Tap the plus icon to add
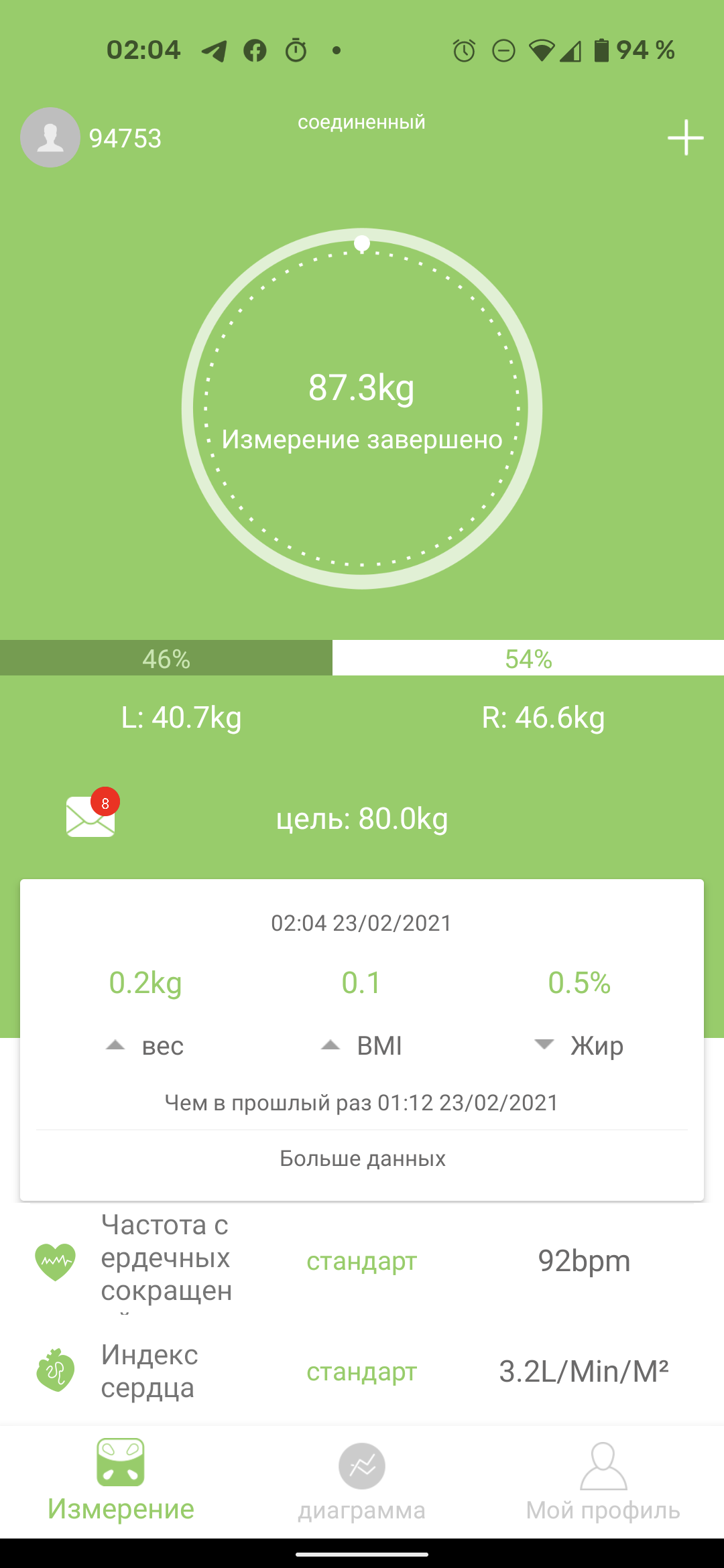 685,137
